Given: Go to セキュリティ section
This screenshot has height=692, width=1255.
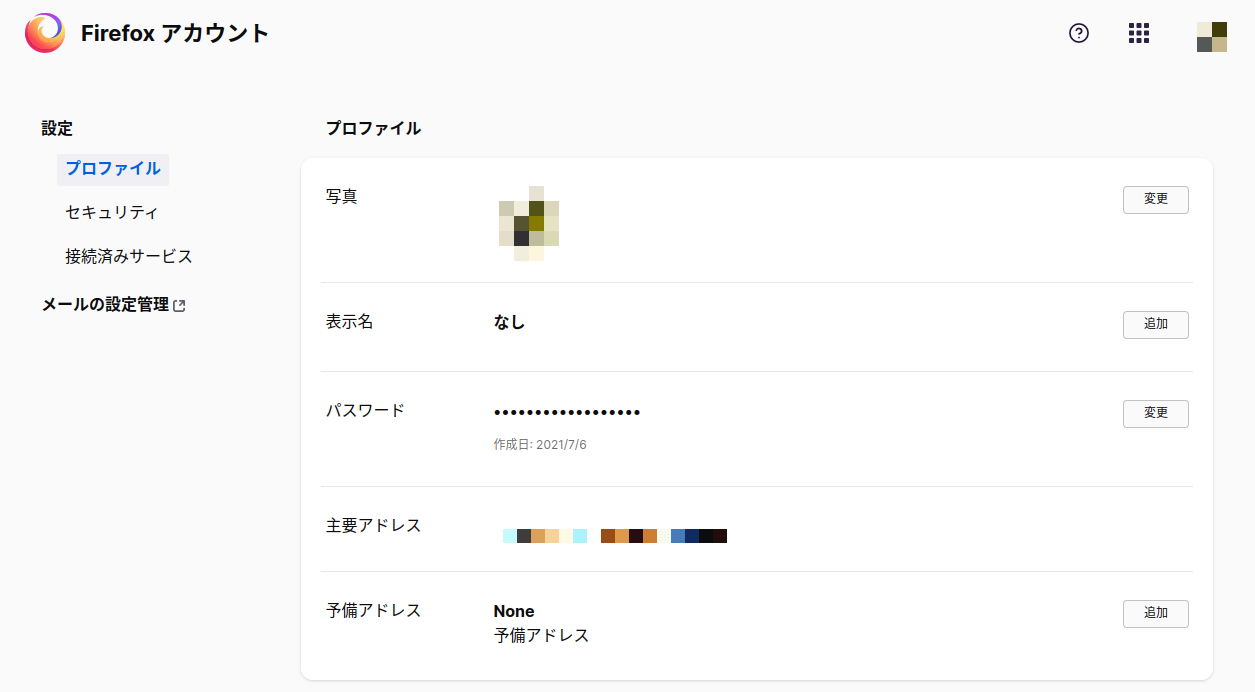Looking at the screenshot, I should point(112,212).
